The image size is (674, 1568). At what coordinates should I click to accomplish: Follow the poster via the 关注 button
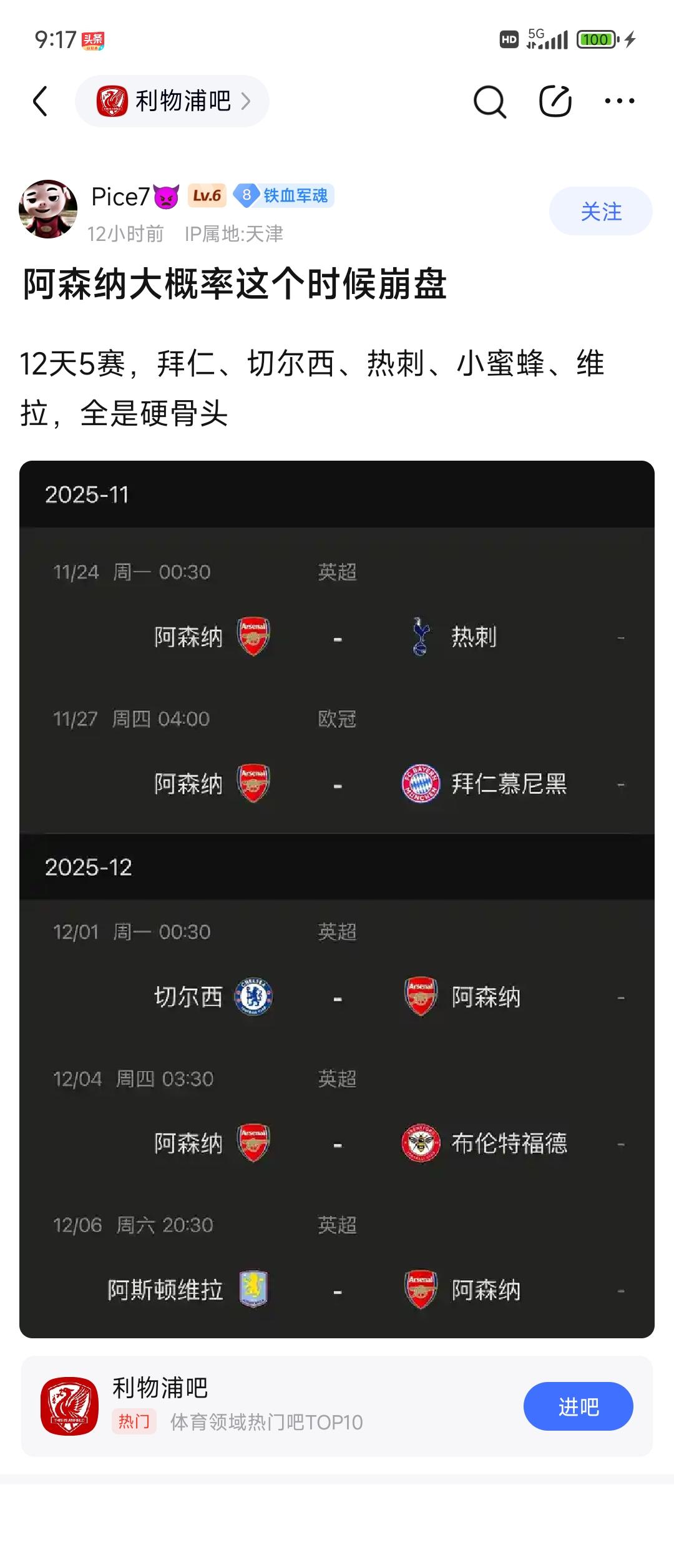pos(600,212)
